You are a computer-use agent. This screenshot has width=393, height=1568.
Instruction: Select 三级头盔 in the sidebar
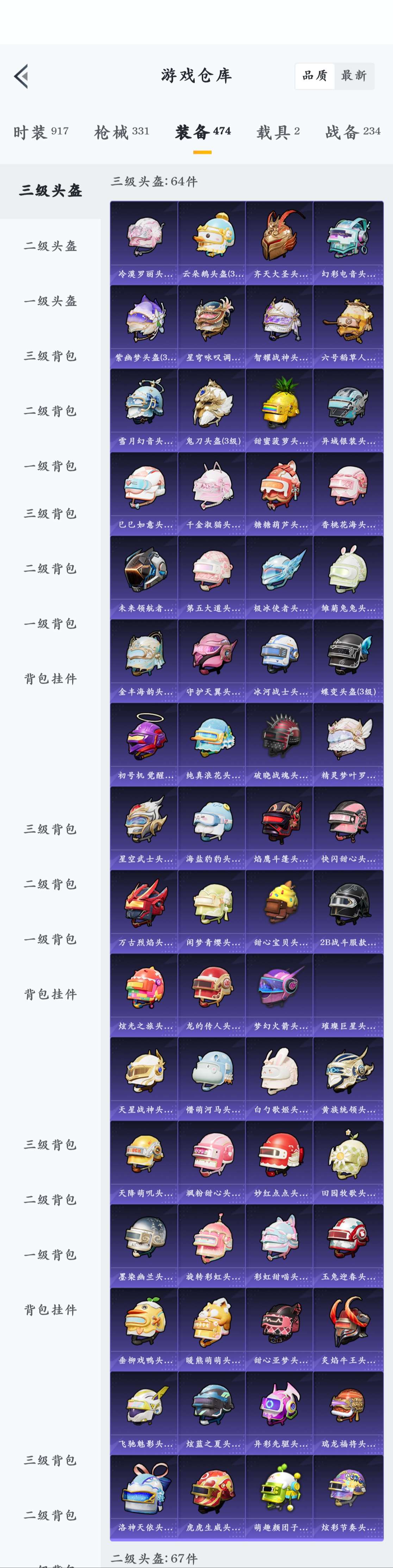click(50, 190)
